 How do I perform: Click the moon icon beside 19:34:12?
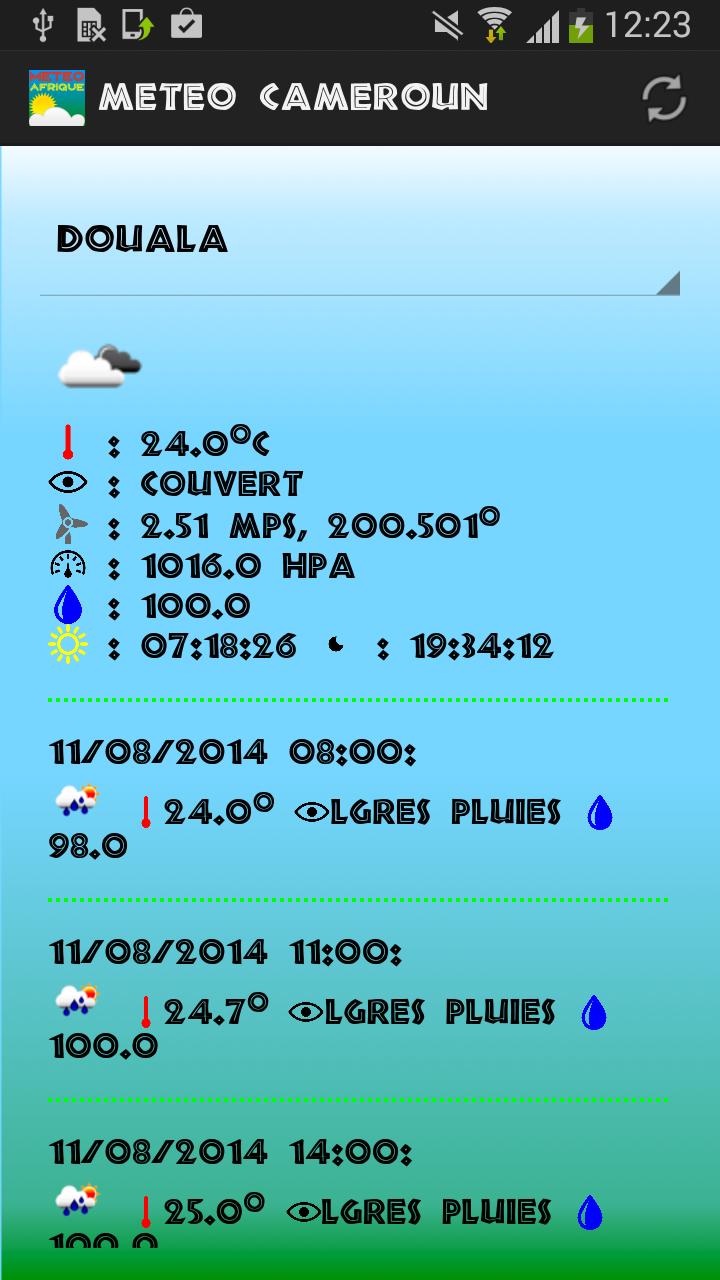coord(335,646)
